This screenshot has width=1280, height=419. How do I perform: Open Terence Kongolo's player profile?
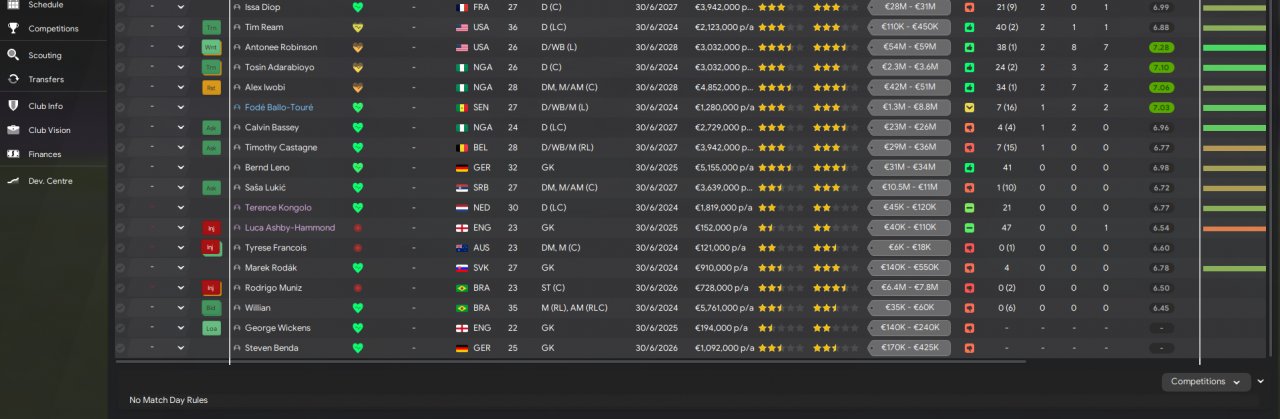[x=279, y=207]
